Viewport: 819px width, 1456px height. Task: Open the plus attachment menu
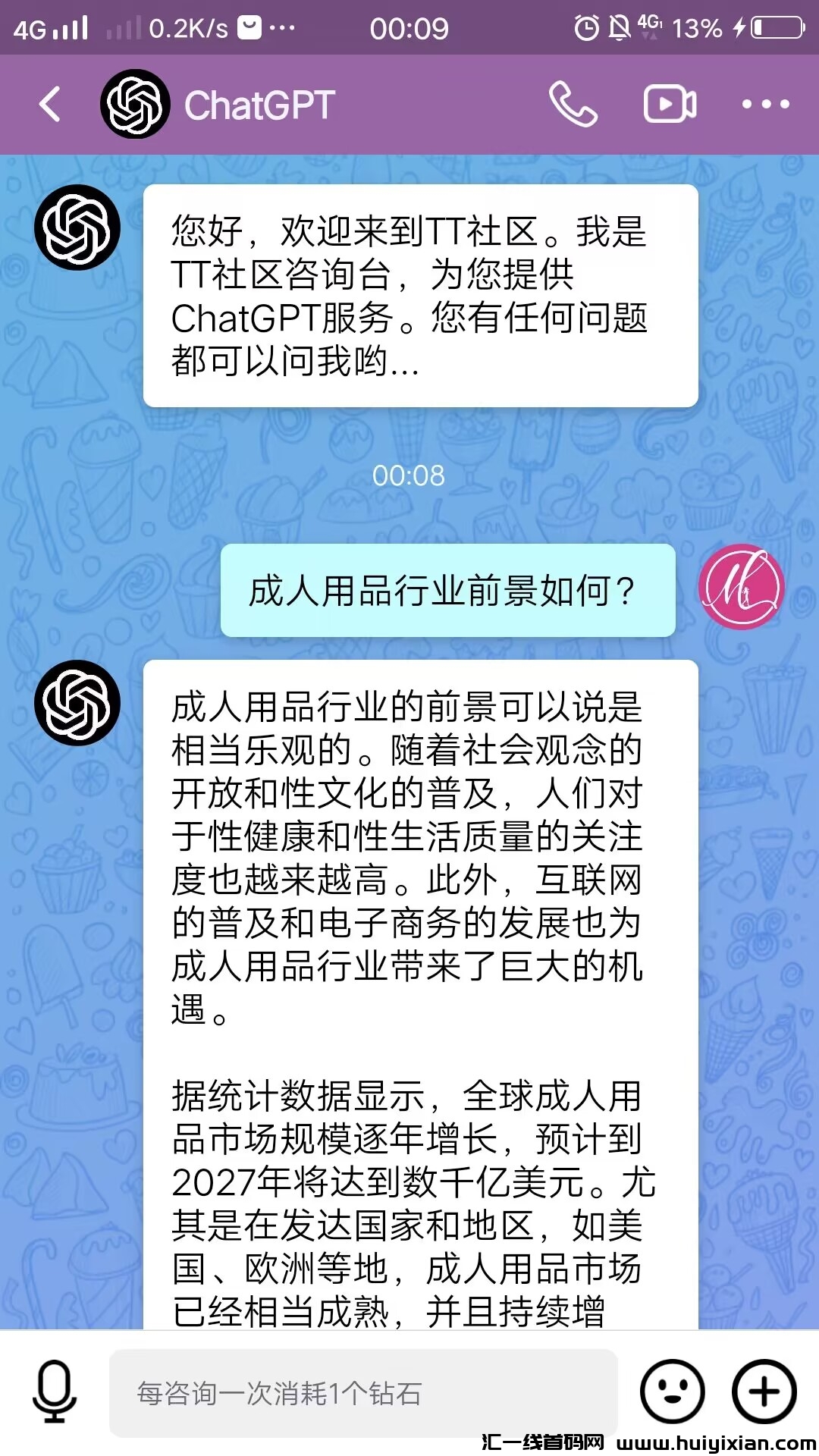point(764,1392)
